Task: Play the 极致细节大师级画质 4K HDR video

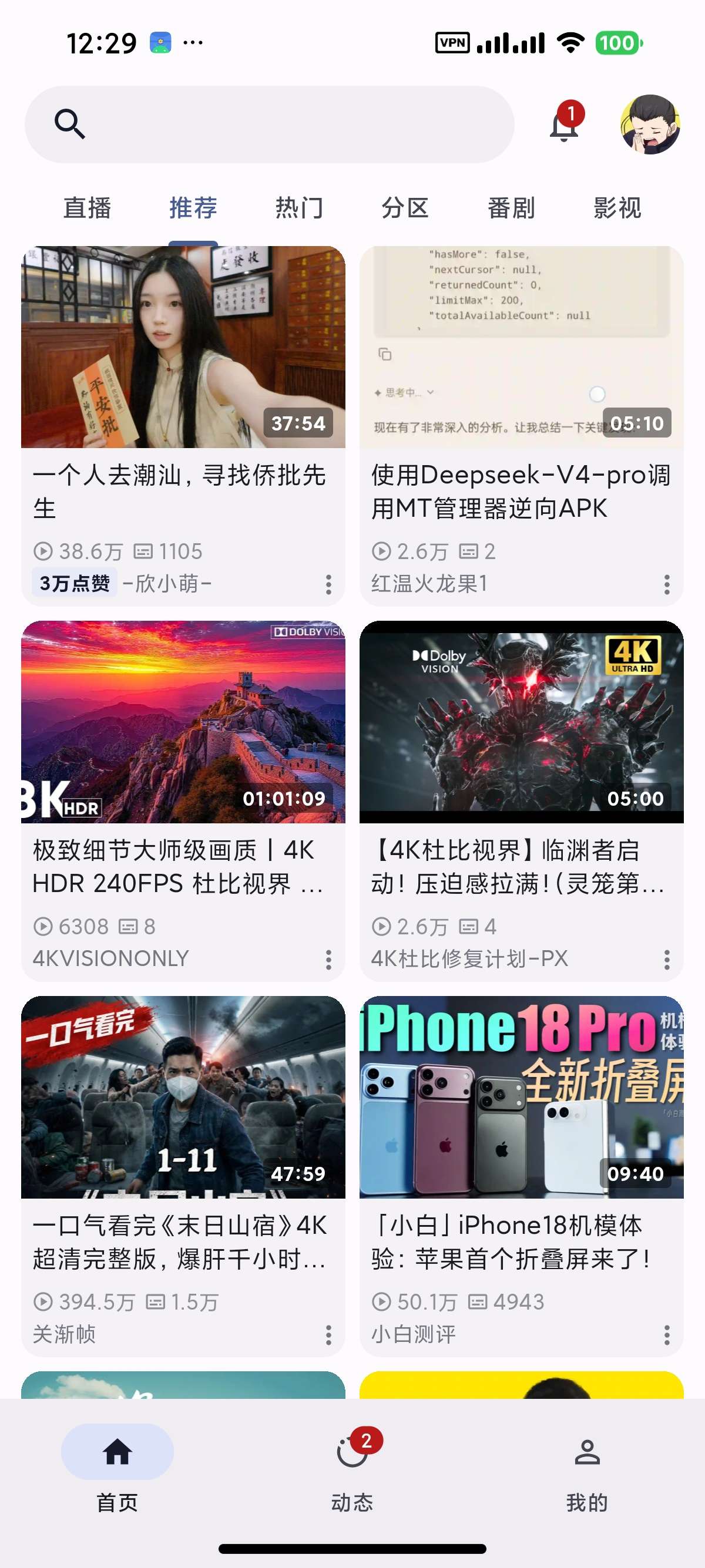Action: (x=183, y=800)
